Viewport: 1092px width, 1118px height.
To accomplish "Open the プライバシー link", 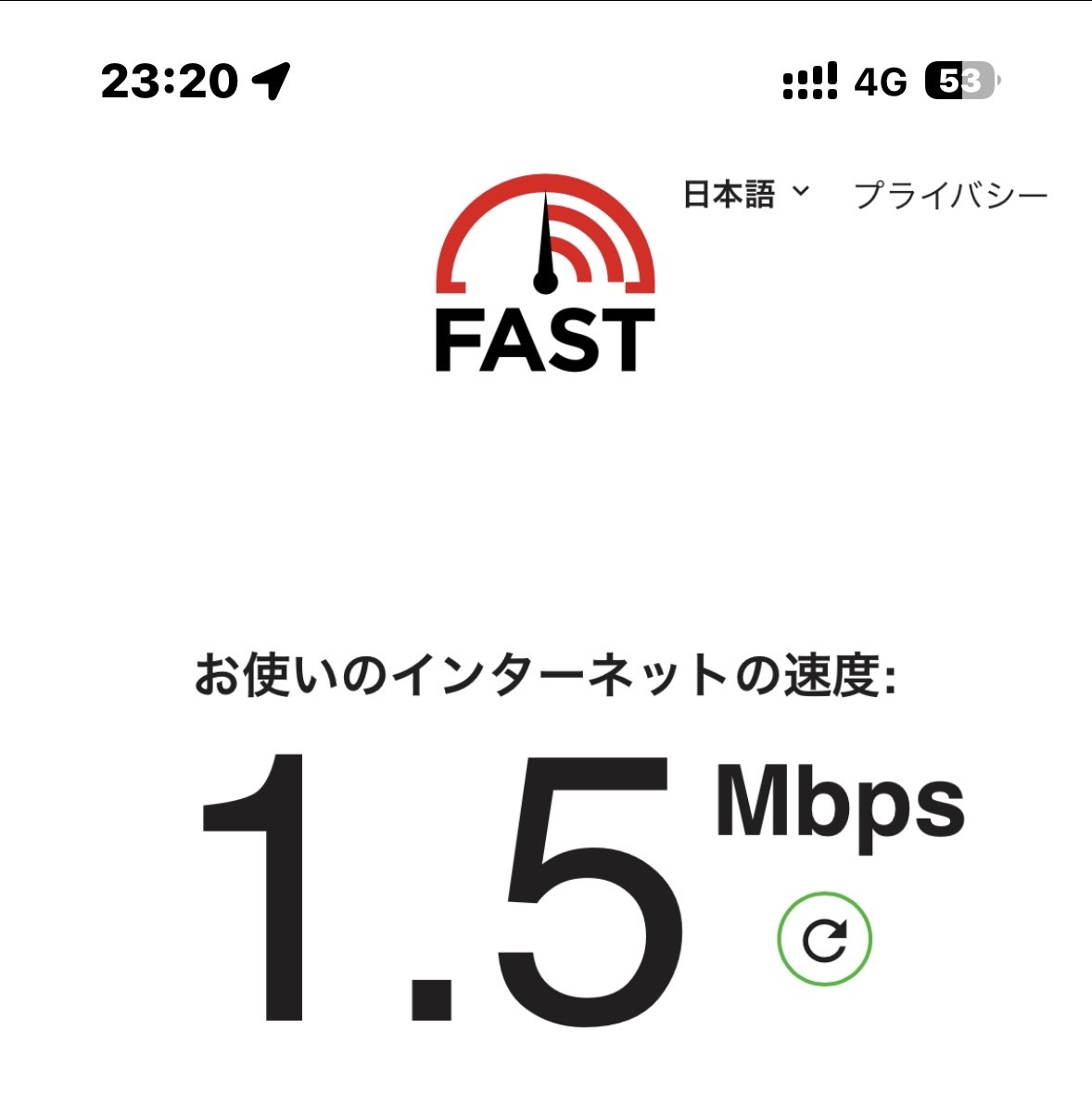I will tap(950, 196).
